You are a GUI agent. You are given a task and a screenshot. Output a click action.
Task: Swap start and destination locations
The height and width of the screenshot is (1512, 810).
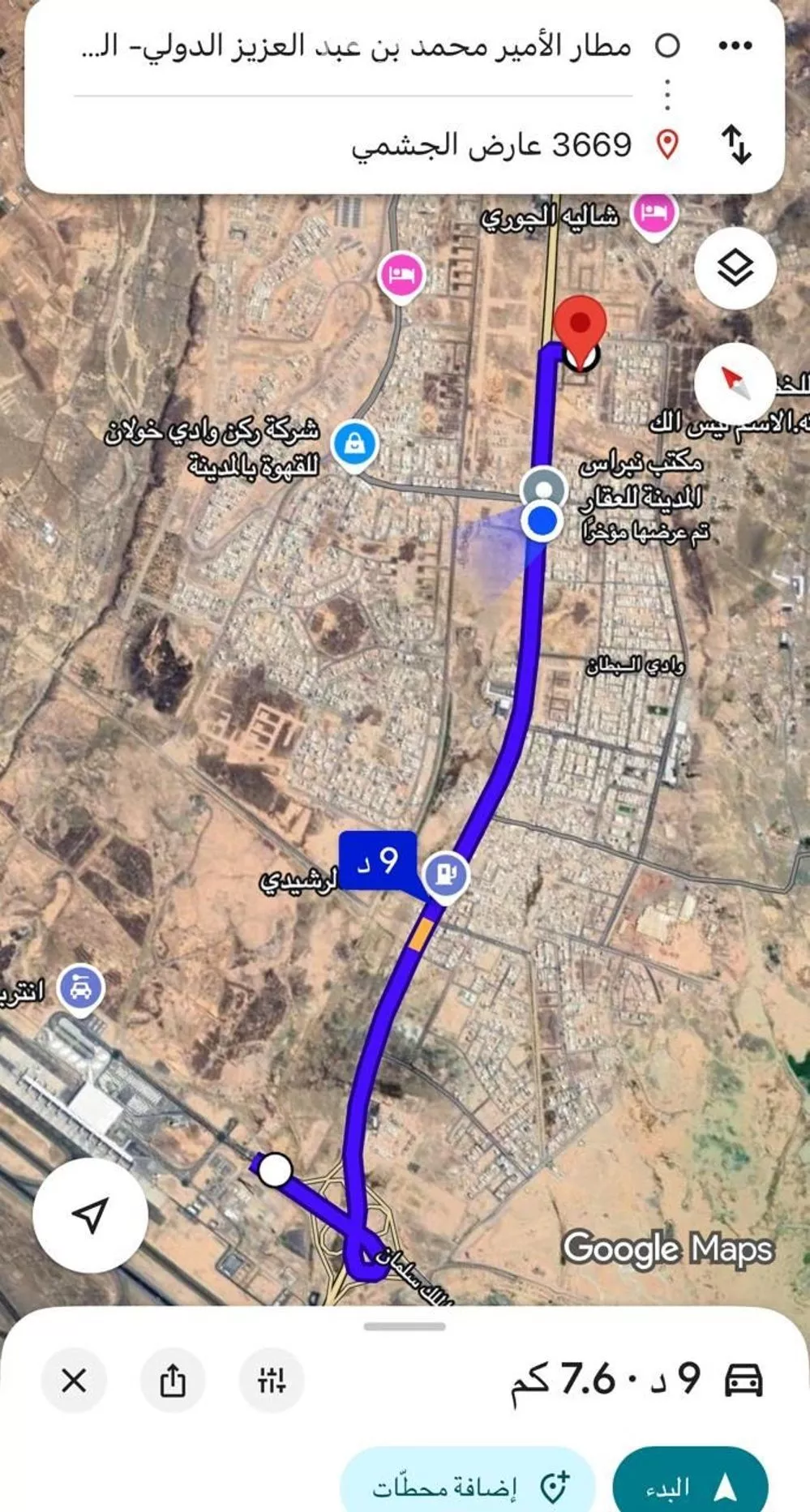[x=735, y=144]
